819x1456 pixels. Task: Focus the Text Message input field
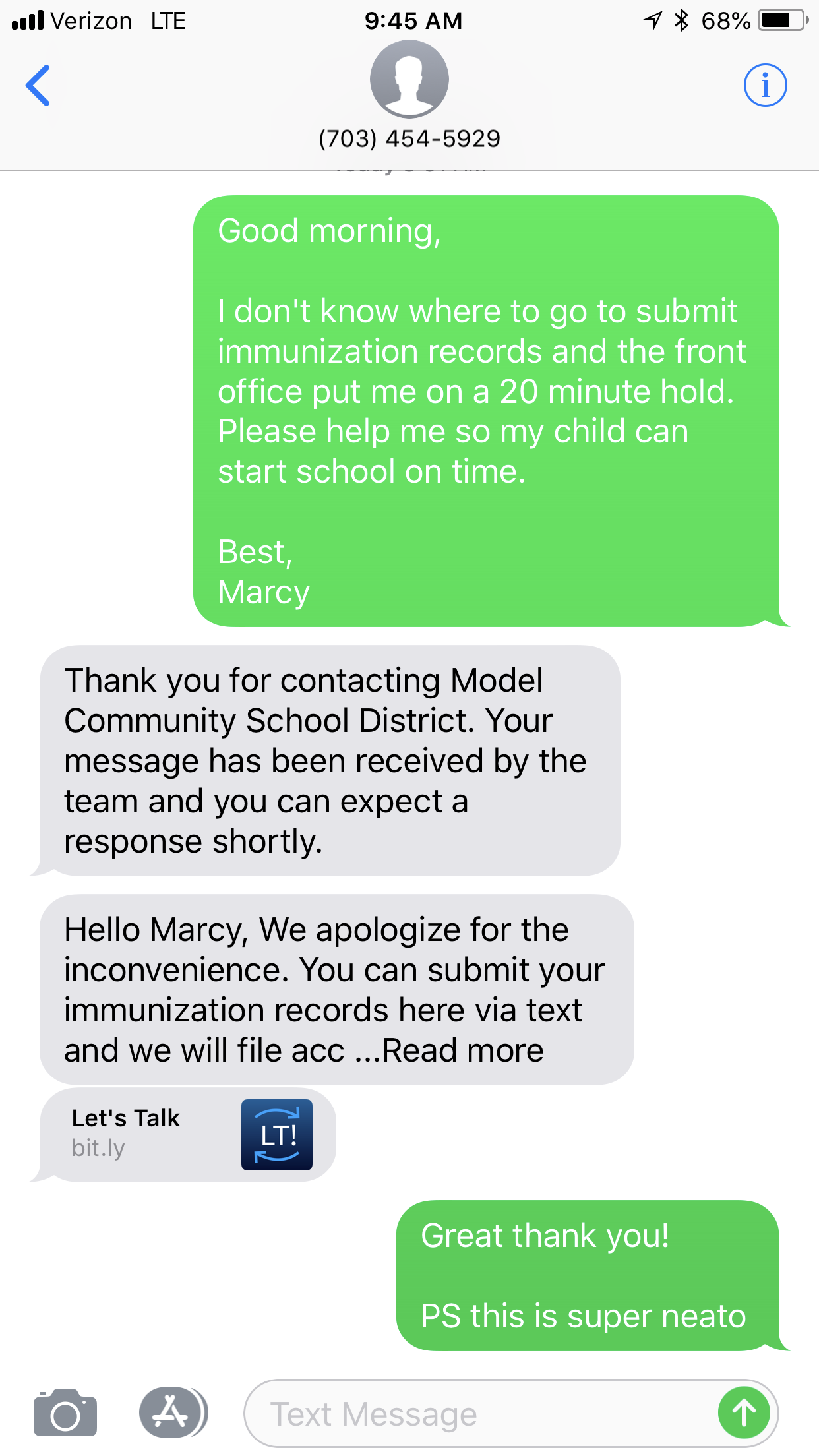point(475,1414)
